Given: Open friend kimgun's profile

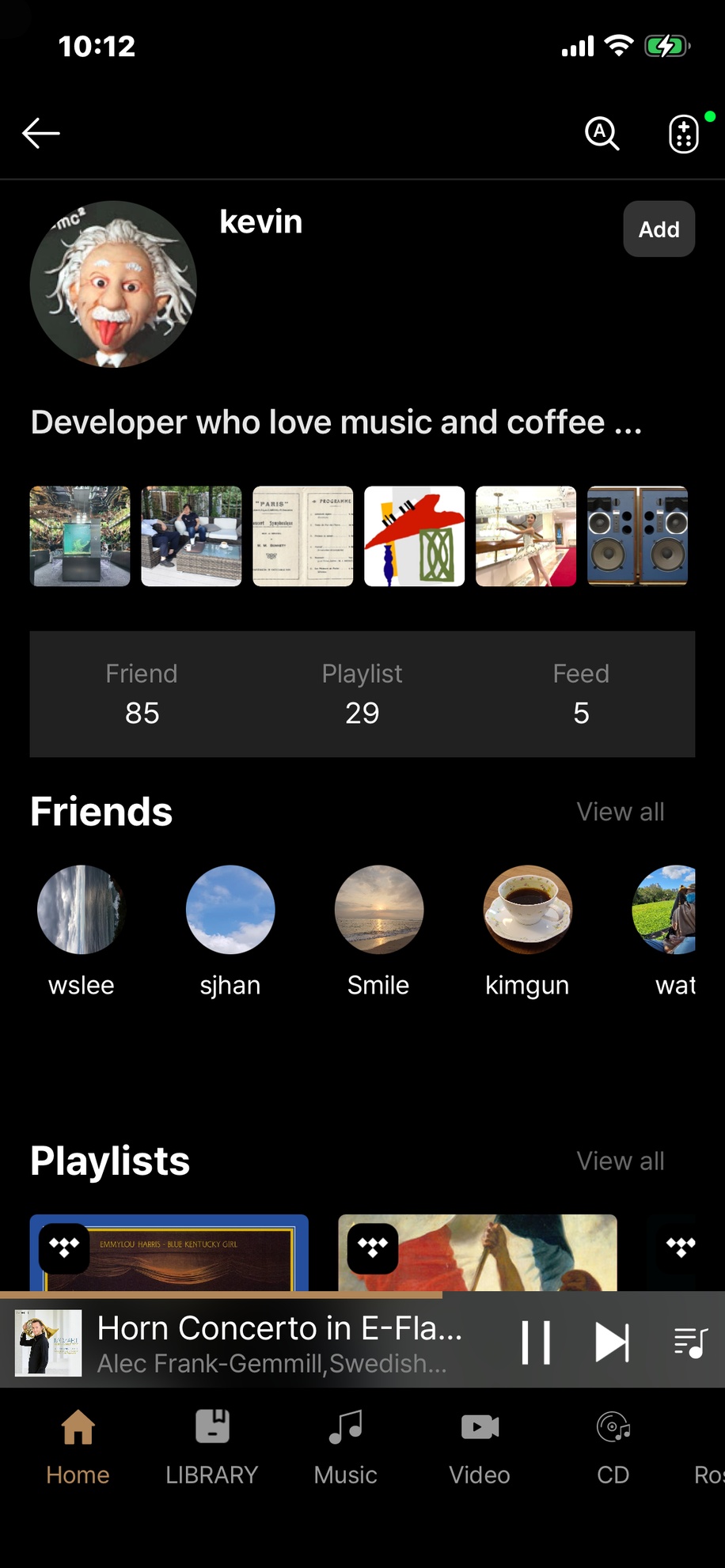Looking at the screenshot, I should [x=527, y=910].
